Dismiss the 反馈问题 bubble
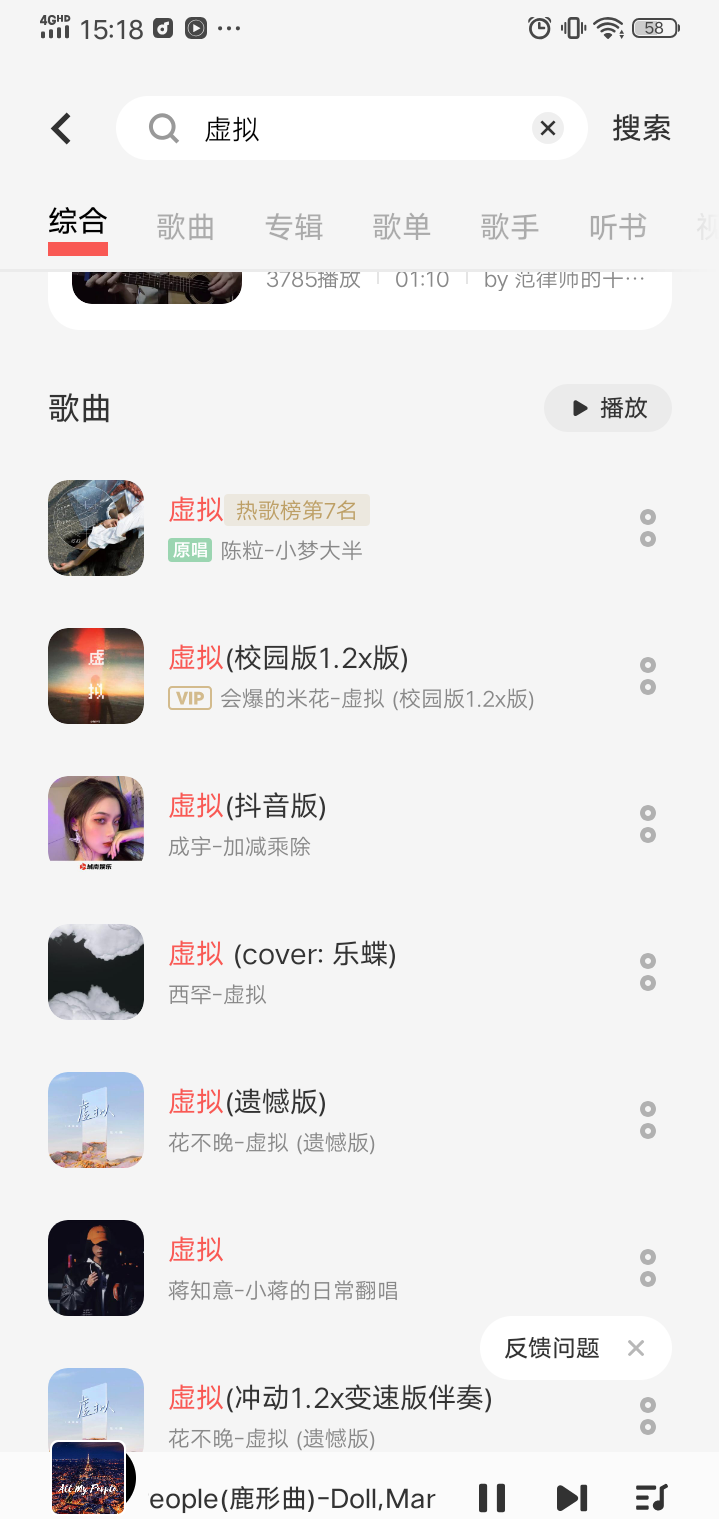The width and height of the screenshot is (719, 1519). [x=636, y=1348]
